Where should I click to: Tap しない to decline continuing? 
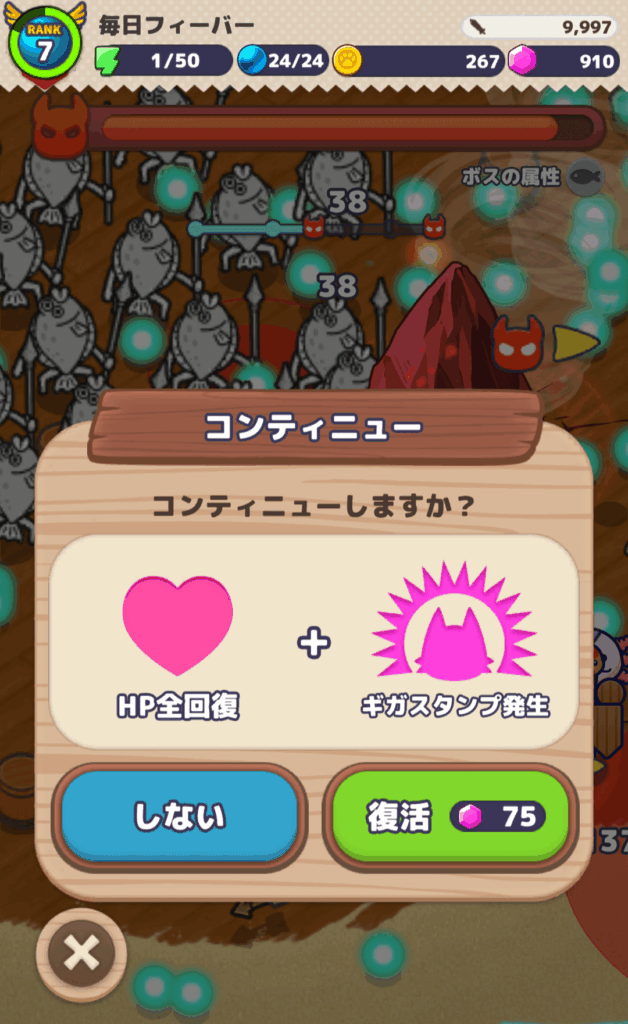click(x=180, y=816)
